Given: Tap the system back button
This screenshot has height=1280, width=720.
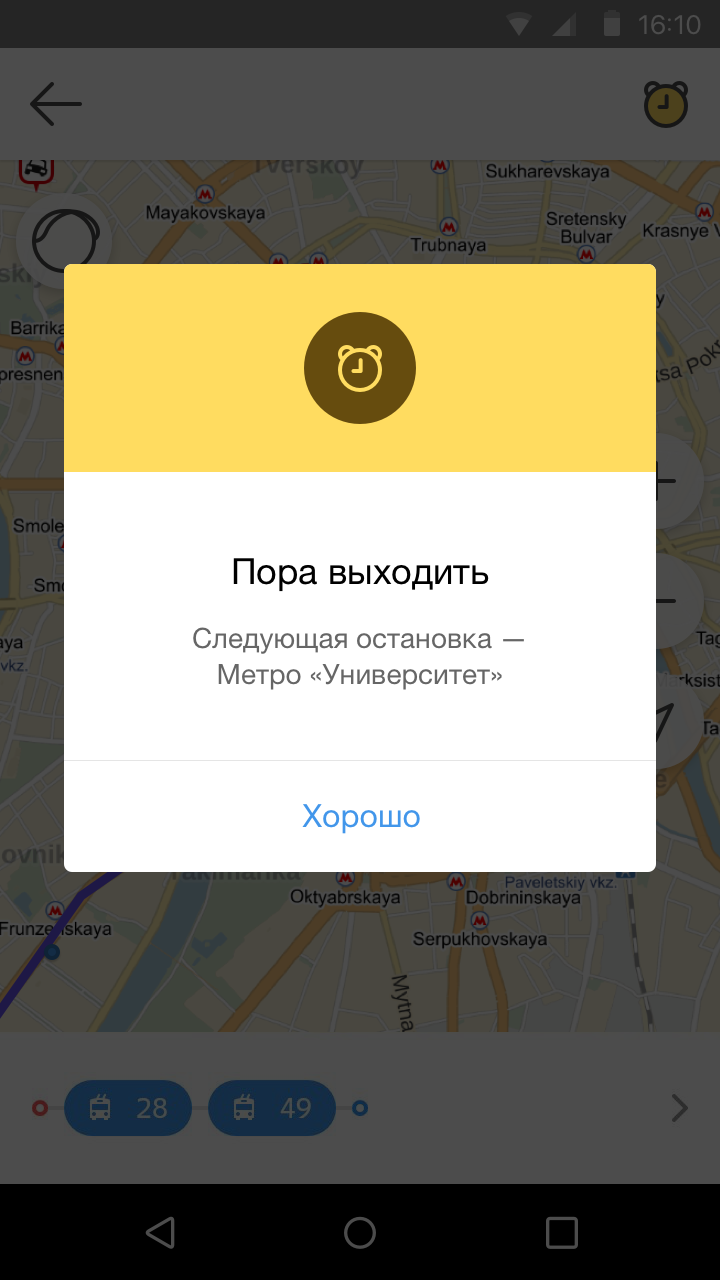Looking at the screenshot, I should (x=160, y=1232).
